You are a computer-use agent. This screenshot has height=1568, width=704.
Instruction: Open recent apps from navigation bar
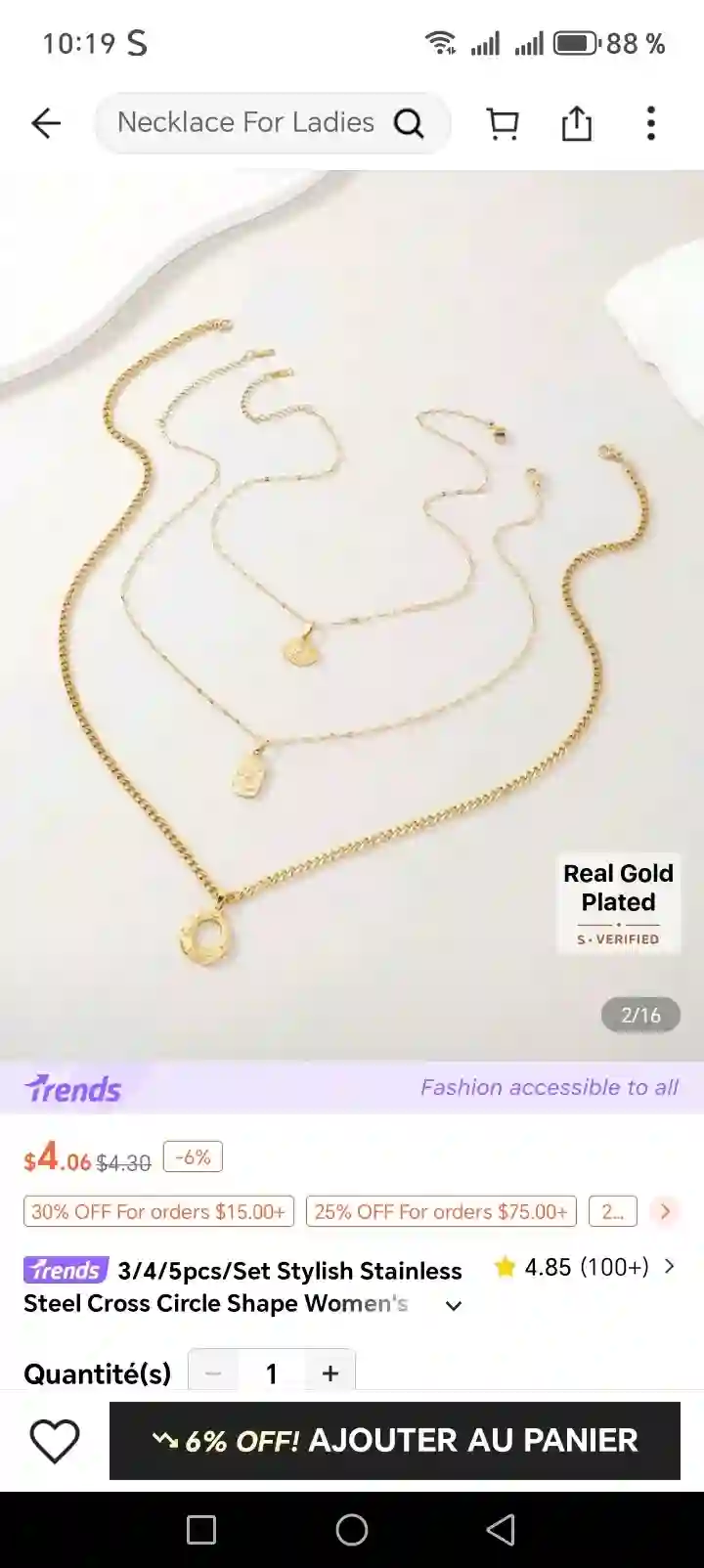[x=201, y=1530]
